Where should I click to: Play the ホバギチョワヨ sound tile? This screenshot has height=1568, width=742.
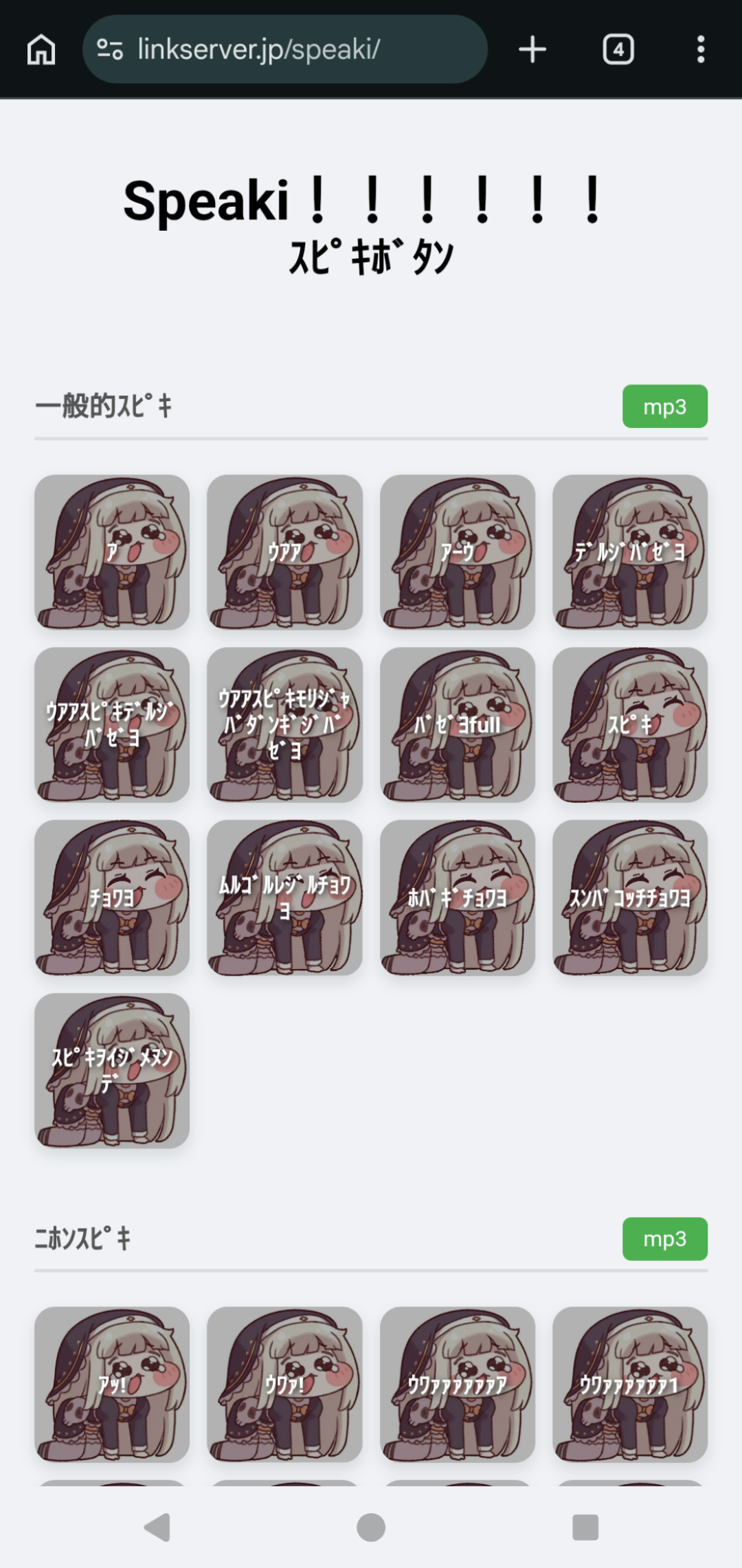(x=458, y=898)
